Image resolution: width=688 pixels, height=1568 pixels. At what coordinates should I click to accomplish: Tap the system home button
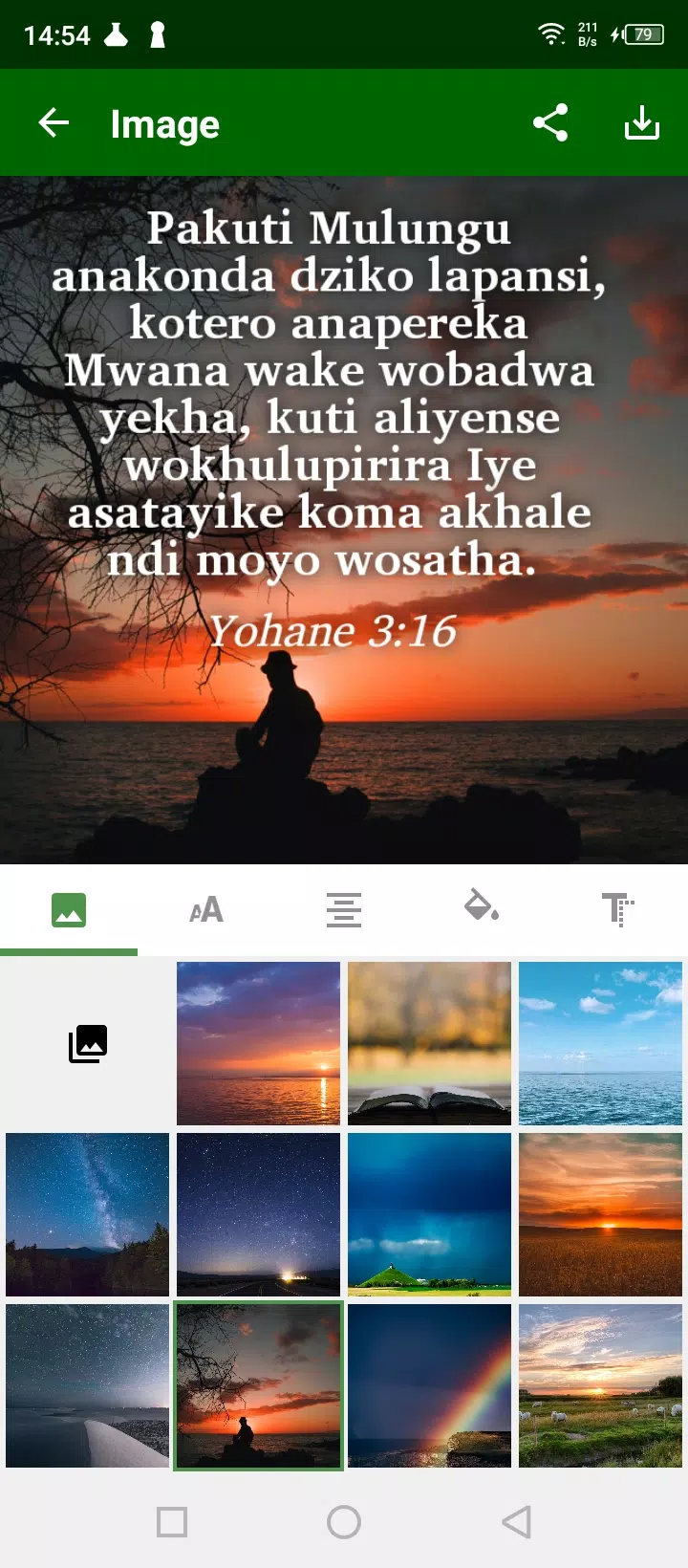click(x=344, y=1522)
